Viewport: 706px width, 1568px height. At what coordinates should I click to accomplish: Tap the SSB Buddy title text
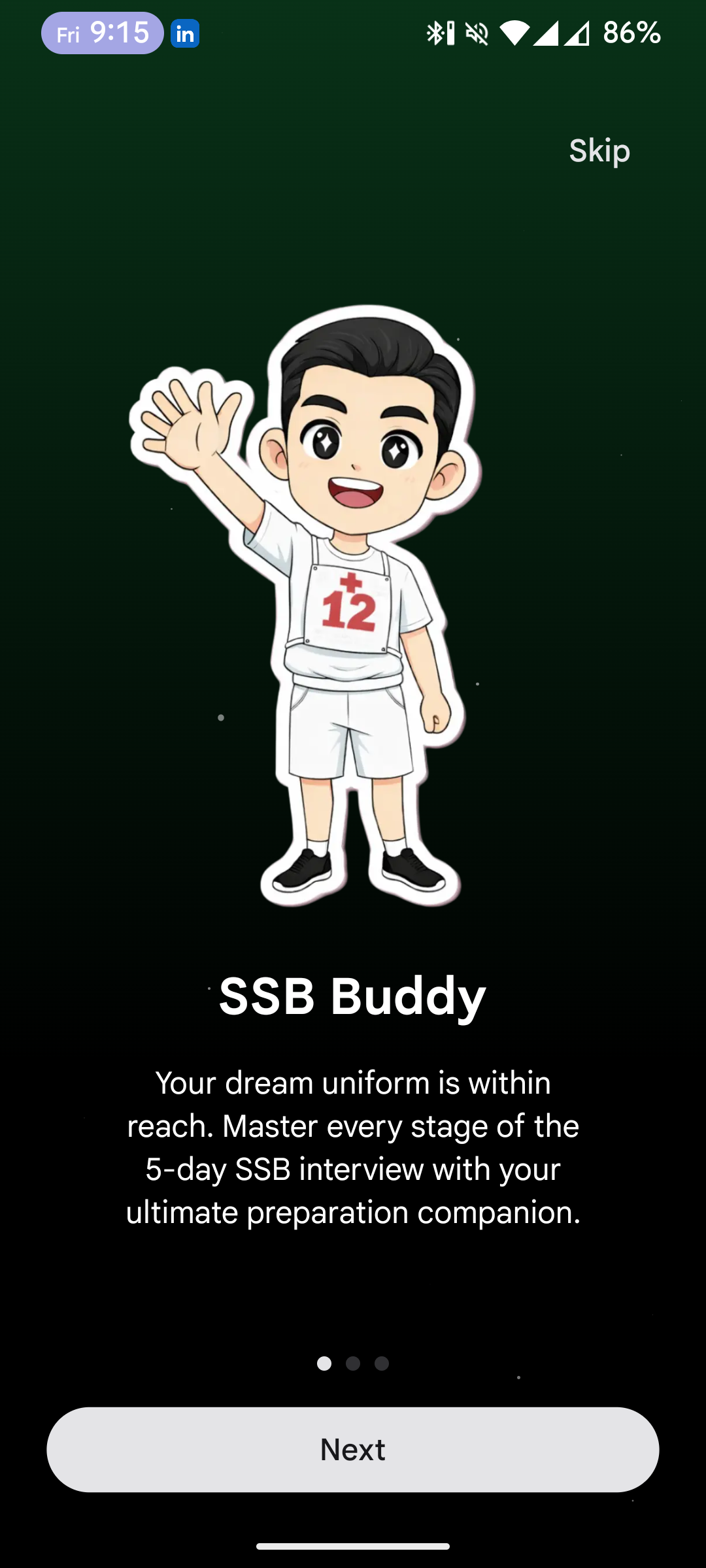352,996
